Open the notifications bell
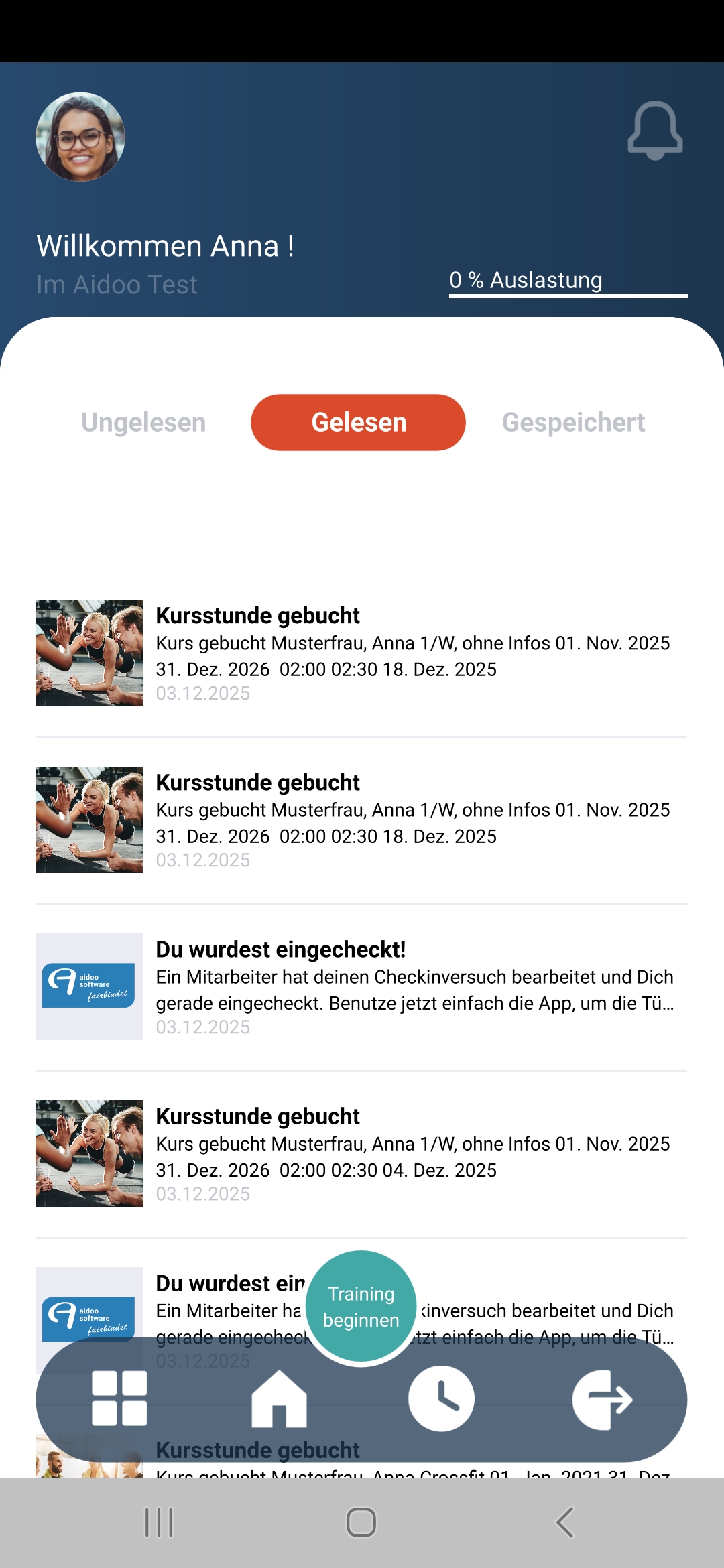This screenshot has width=724, height=1568. pyautogui.click(x=655, y=131)
